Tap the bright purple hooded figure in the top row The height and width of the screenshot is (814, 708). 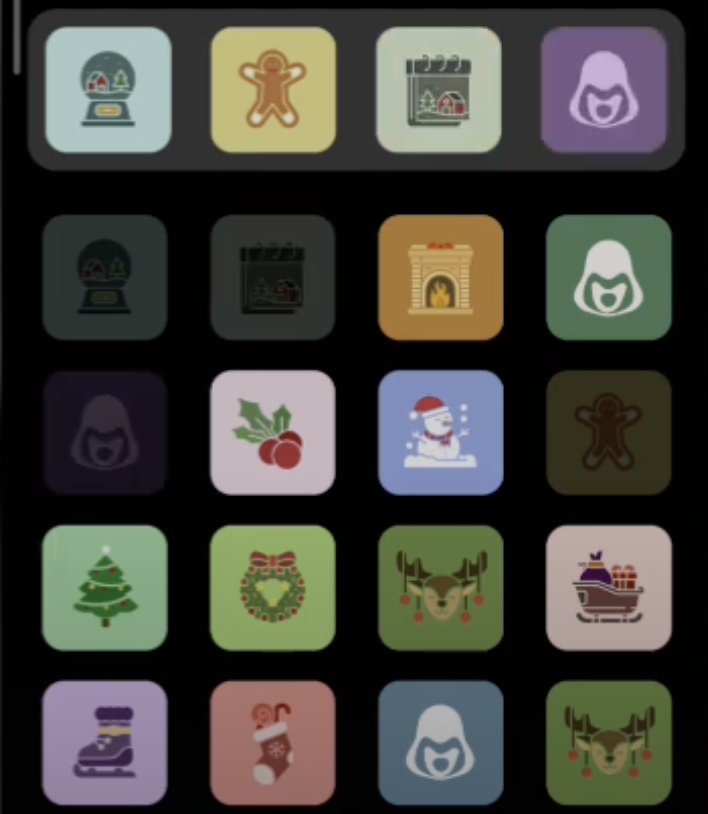603,90
